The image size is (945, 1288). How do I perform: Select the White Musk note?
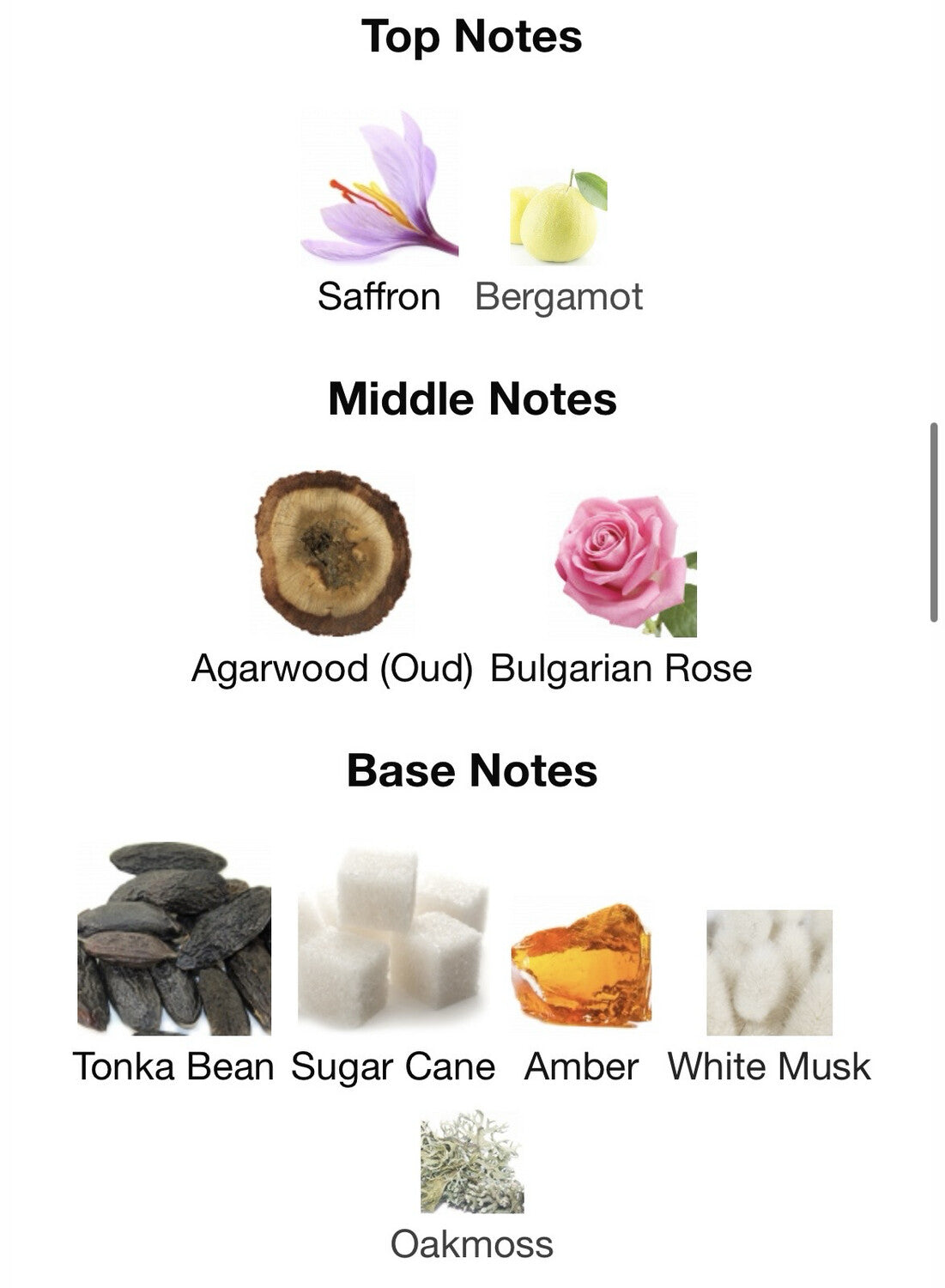769,973
